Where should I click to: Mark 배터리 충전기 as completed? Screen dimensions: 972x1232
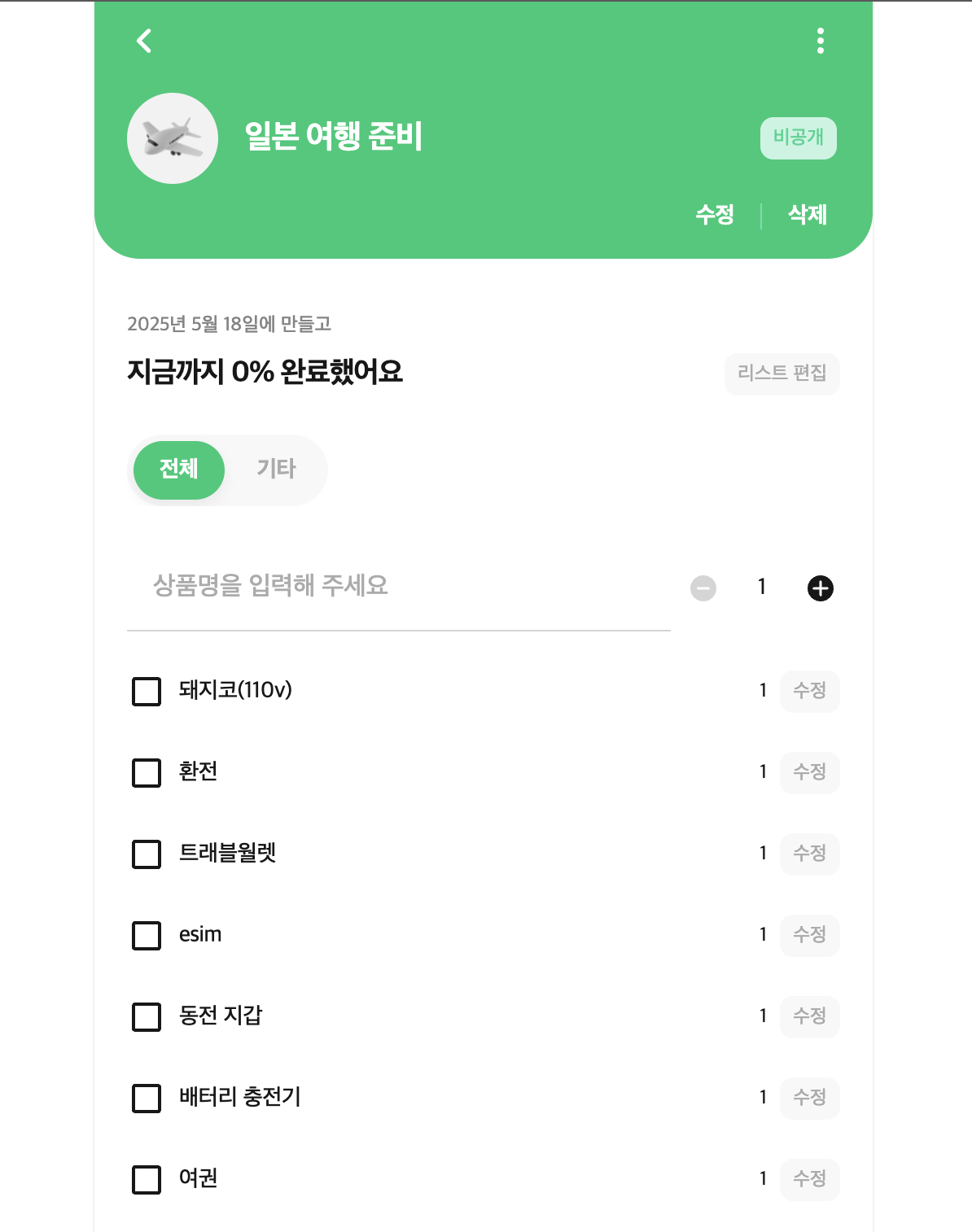click(146, 1099)
